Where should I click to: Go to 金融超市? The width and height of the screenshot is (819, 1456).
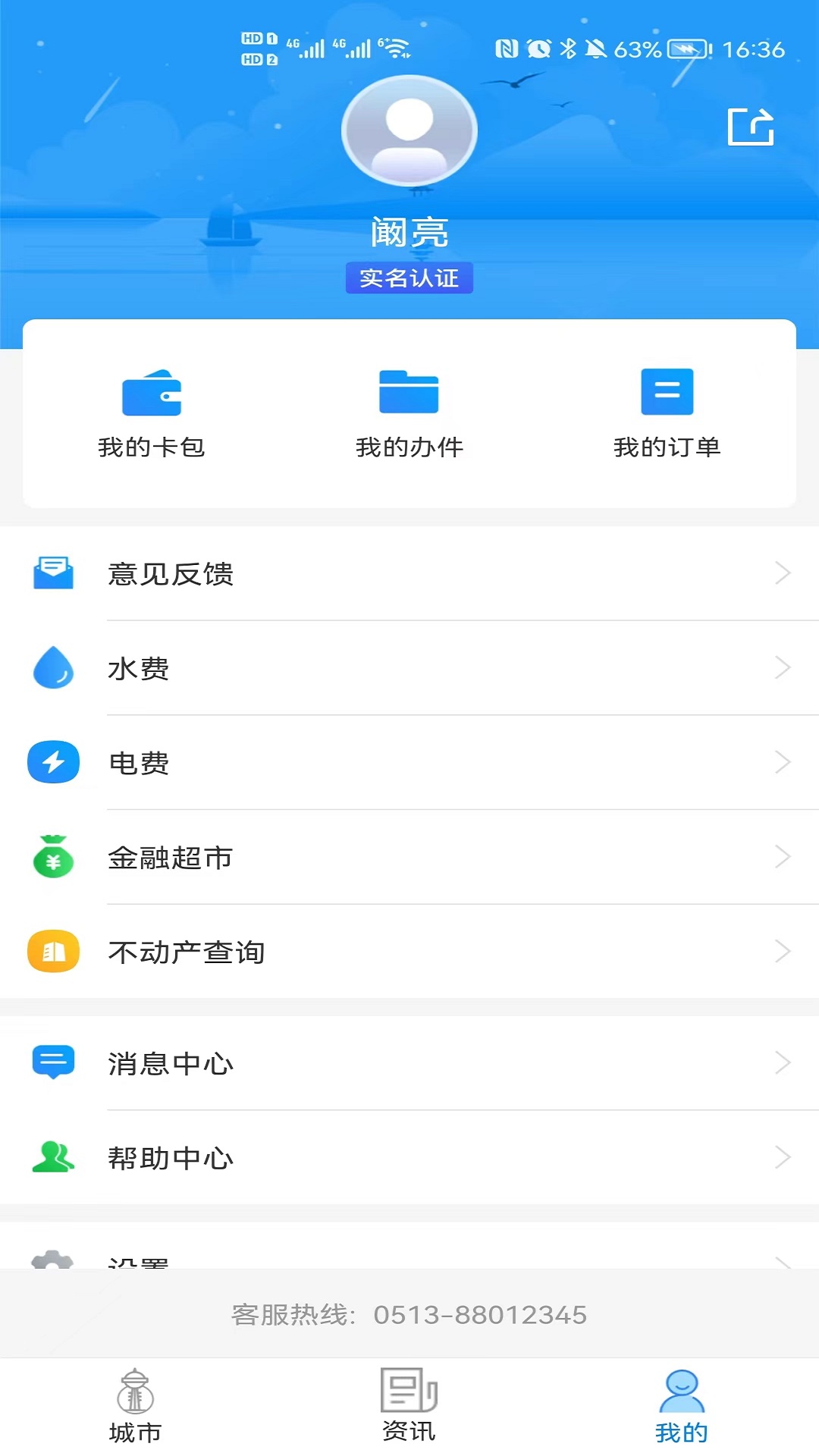click(409, 858)
